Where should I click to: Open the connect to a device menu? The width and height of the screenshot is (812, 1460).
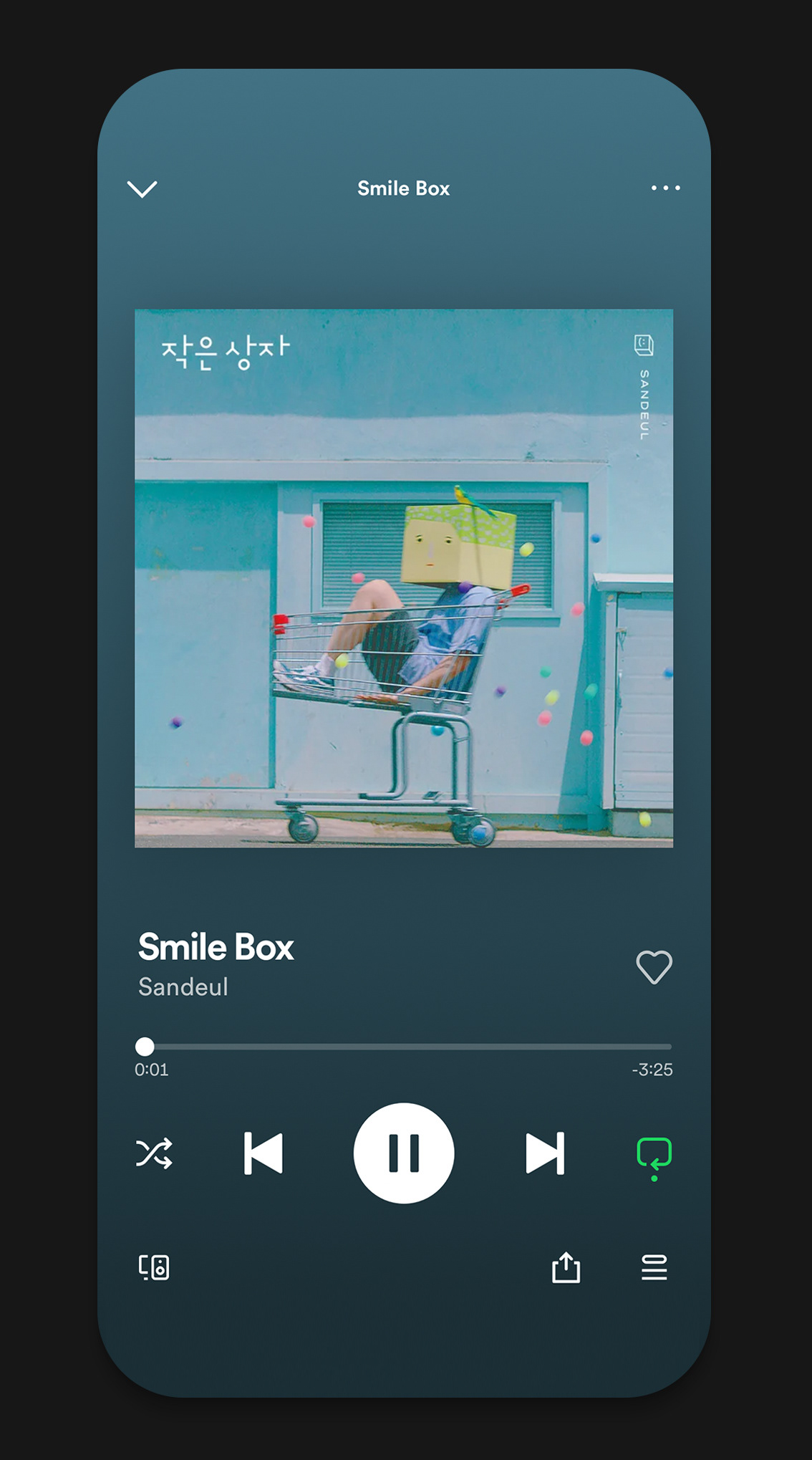pyautogui.click(x=154, y=1267)
